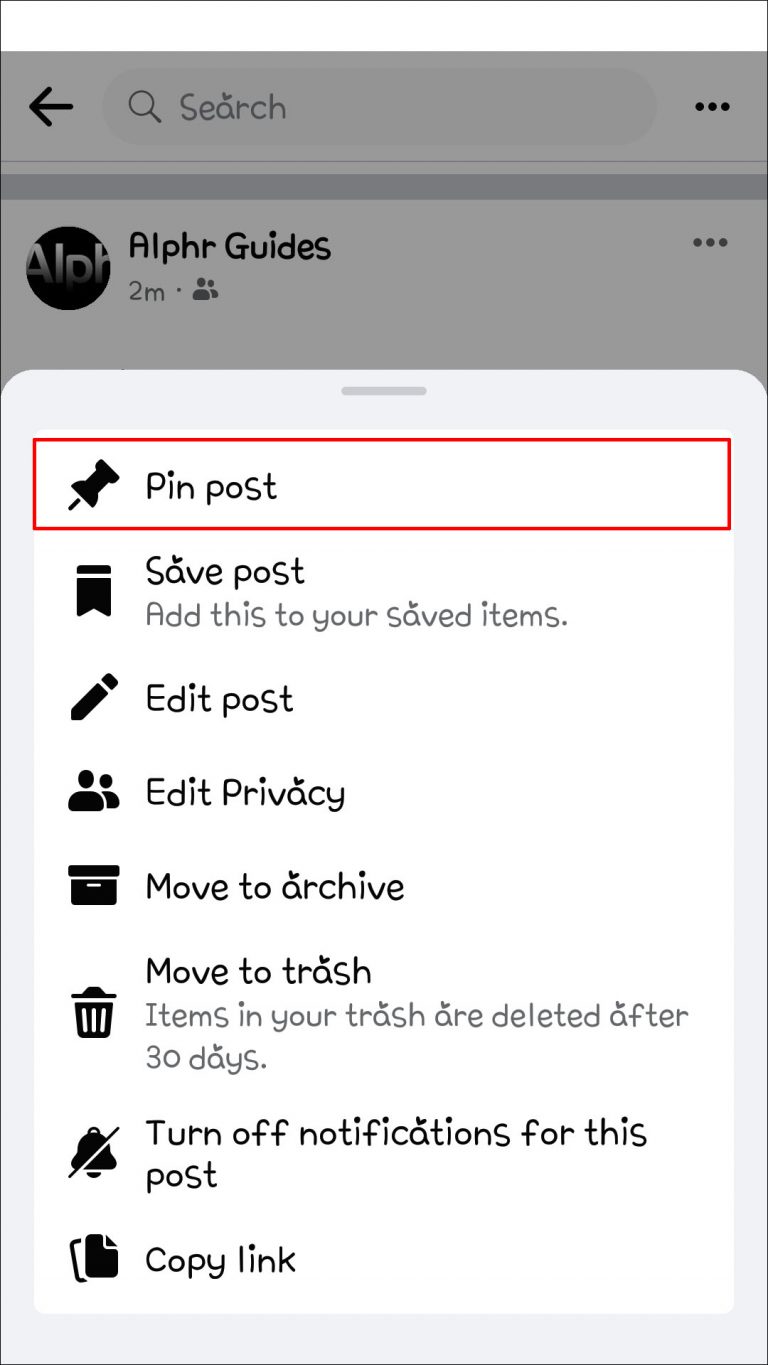Open the three-dot menu in the top bar
This screenshot has height=1365, width=768.
713,106
